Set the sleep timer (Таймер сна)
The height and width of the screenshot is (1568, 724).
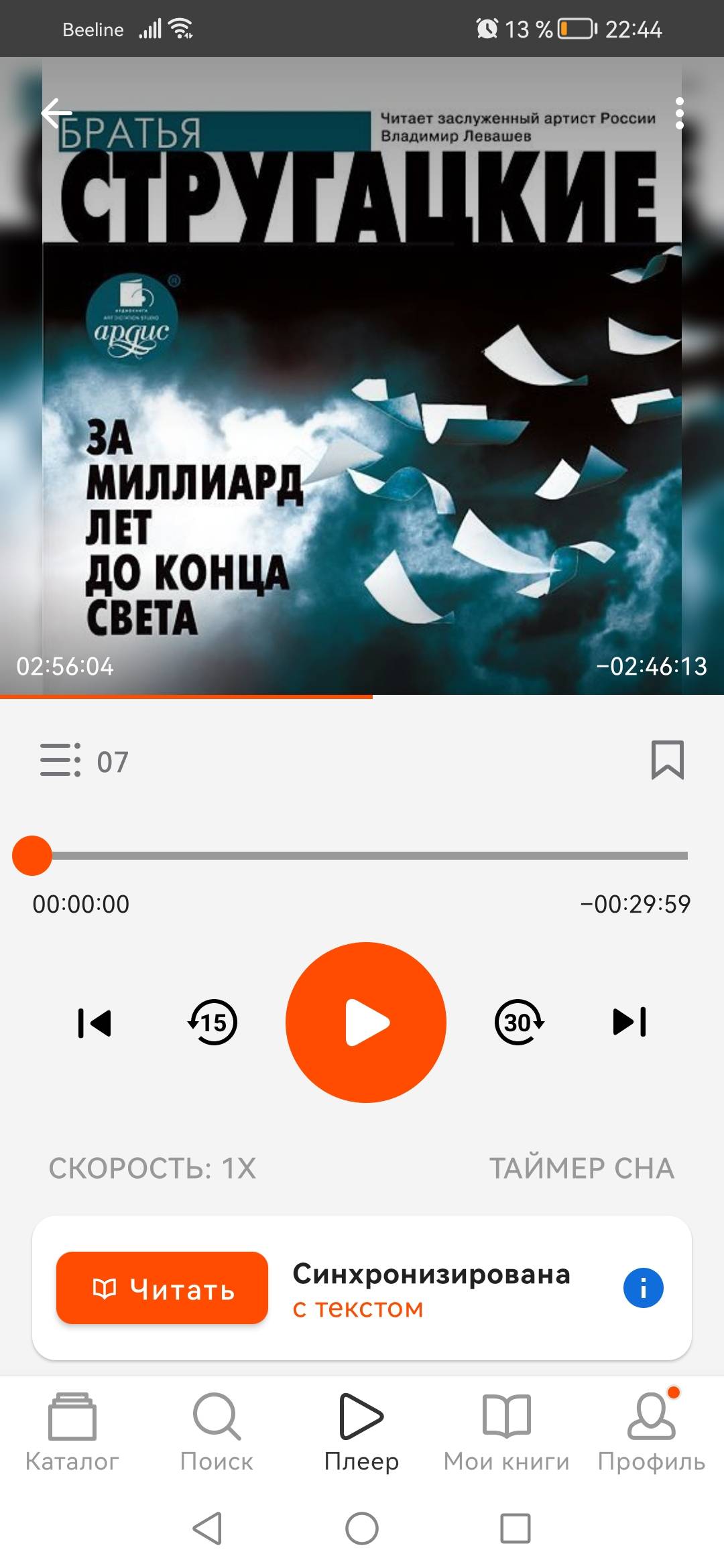581,1168
